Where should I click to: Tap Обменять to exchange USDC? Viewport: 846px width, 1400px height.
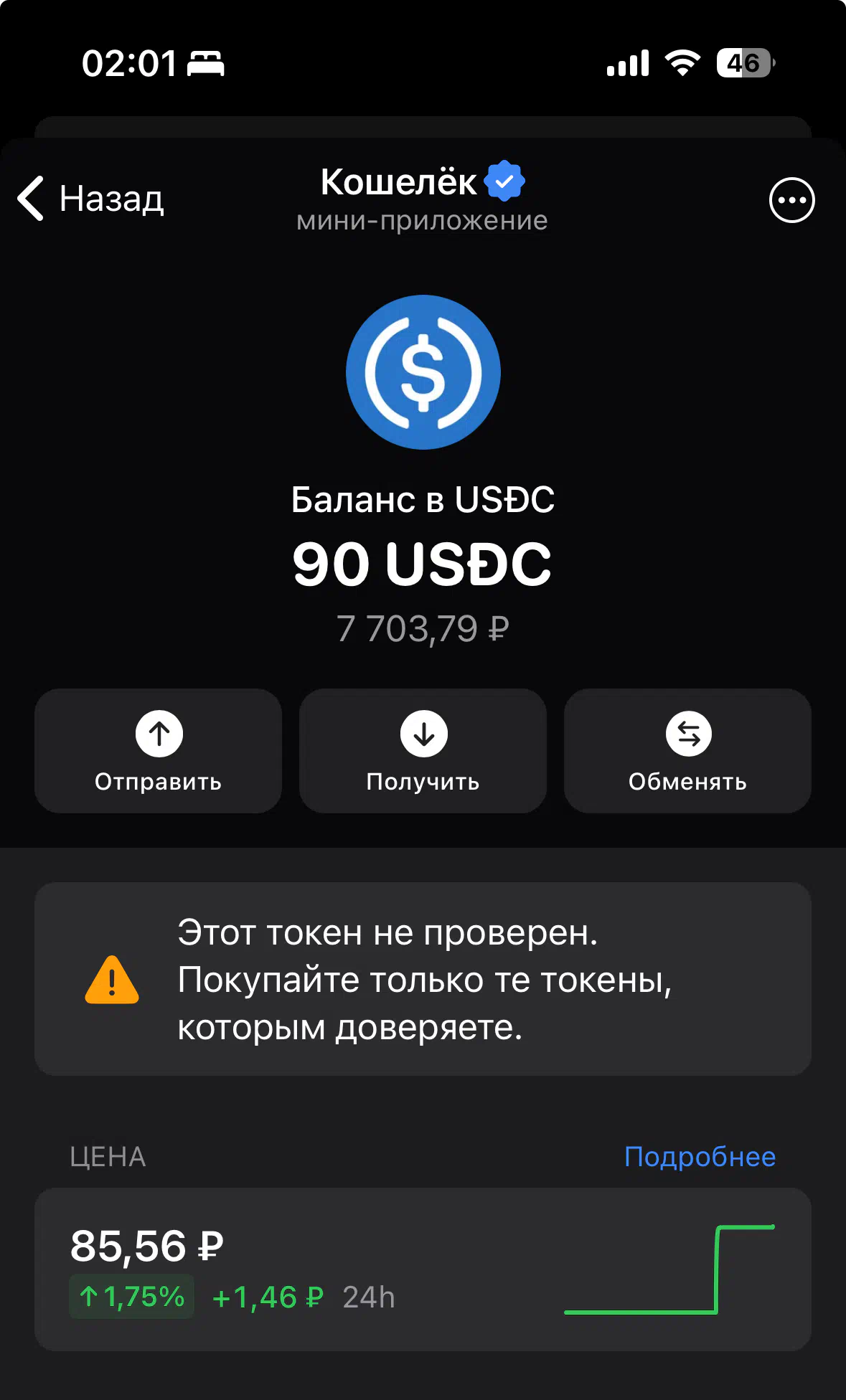click(x=687, y=751)
